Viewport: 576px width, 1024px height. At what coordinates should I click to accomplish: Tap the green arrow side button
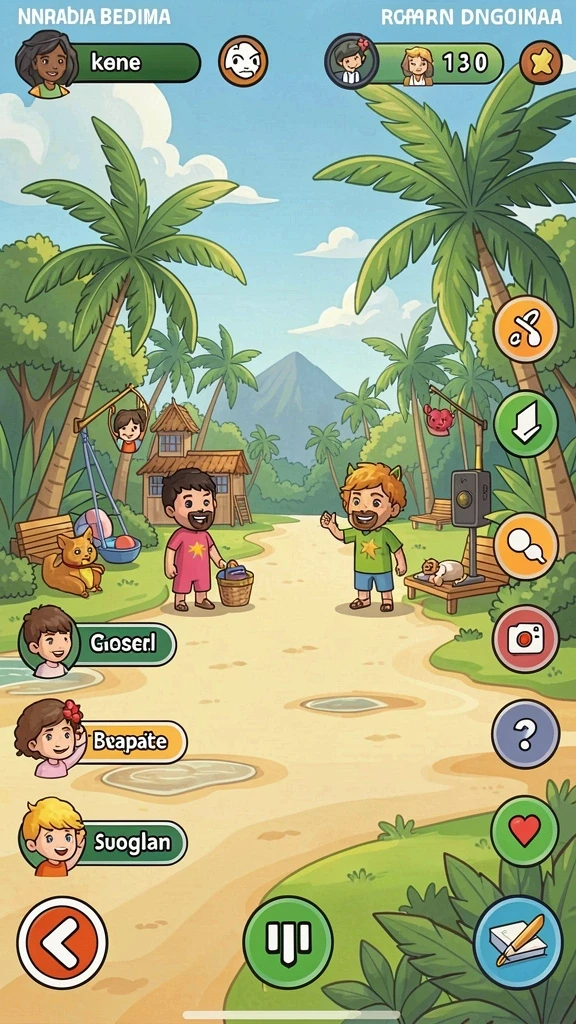click(x=525, y=423)
